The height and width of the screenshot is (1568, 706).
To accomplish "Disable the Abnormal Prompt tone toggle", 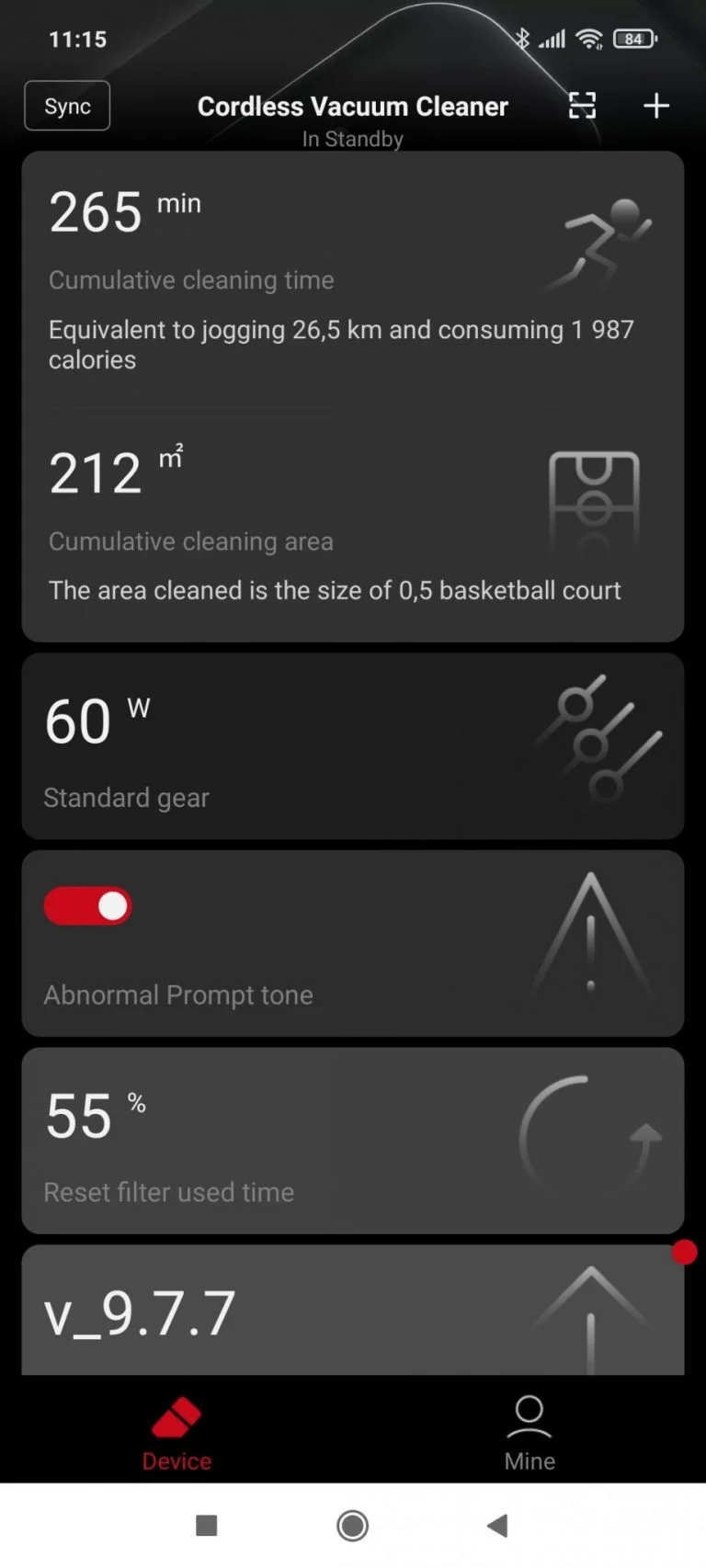I will pyautogui.click(x=87, y=905).
